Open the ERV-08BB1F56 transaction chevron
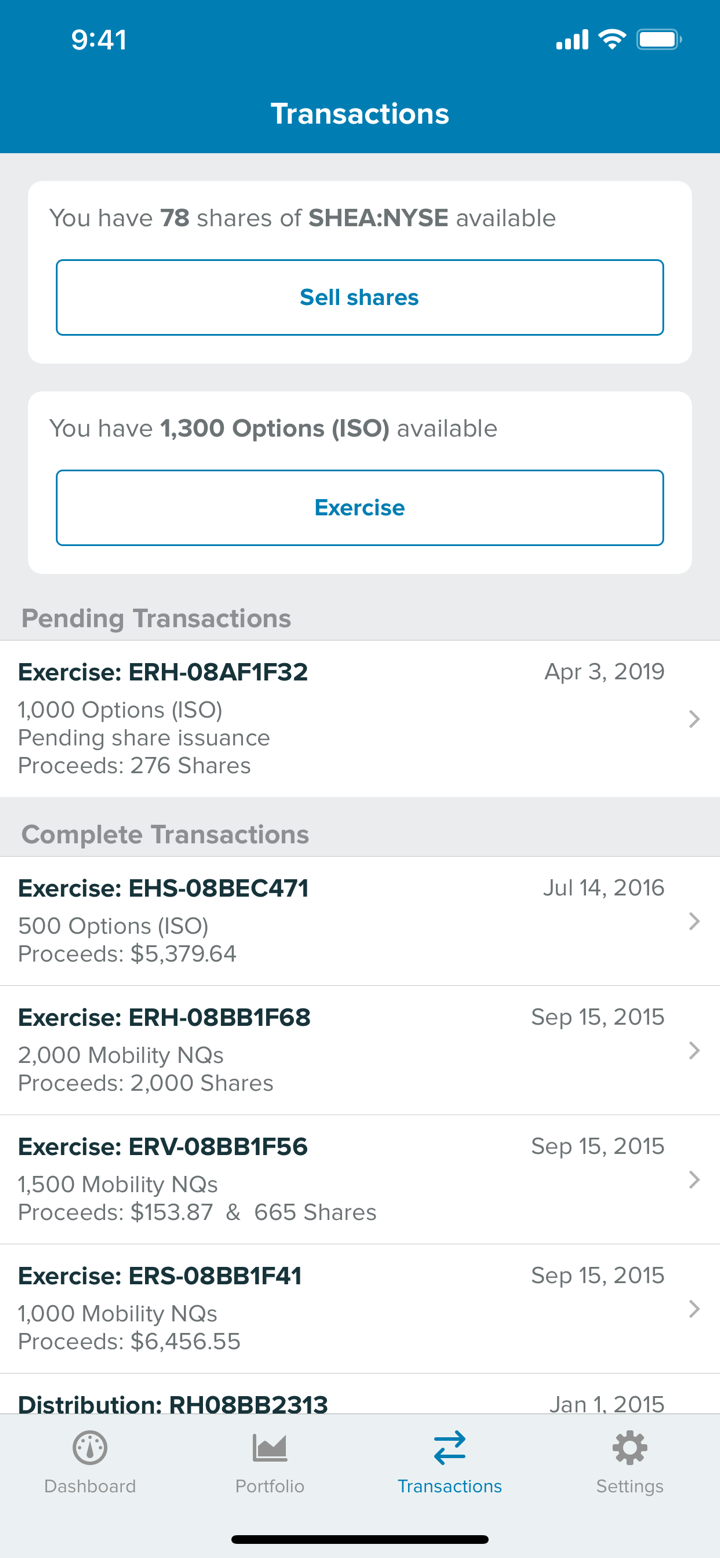Screen dimensions: 720x1558 coord(694,1179)
